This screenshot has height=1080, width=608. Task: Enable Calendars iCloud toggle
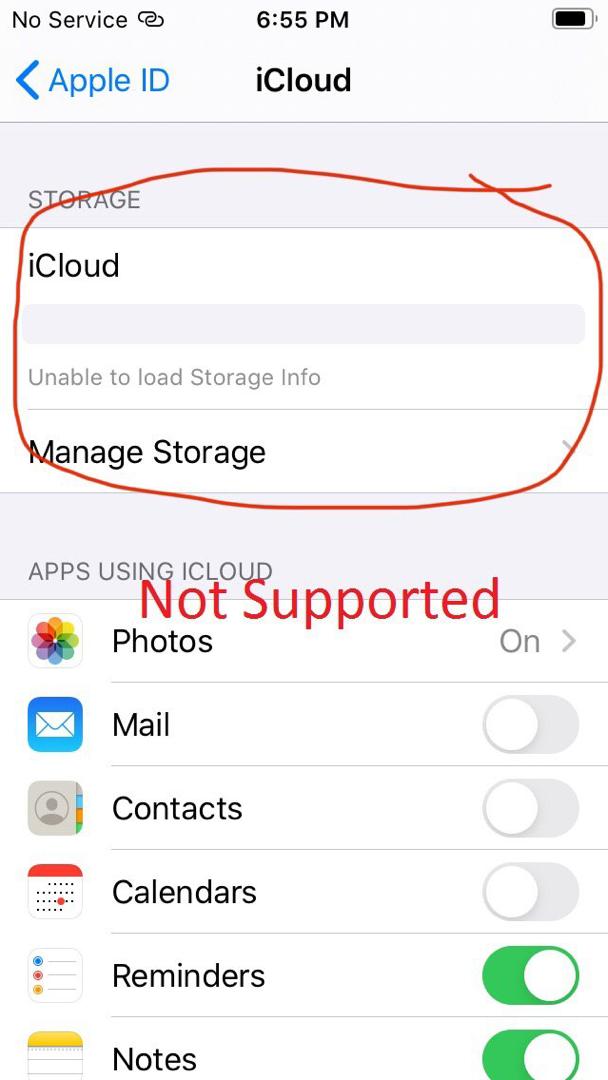(530, 892)
